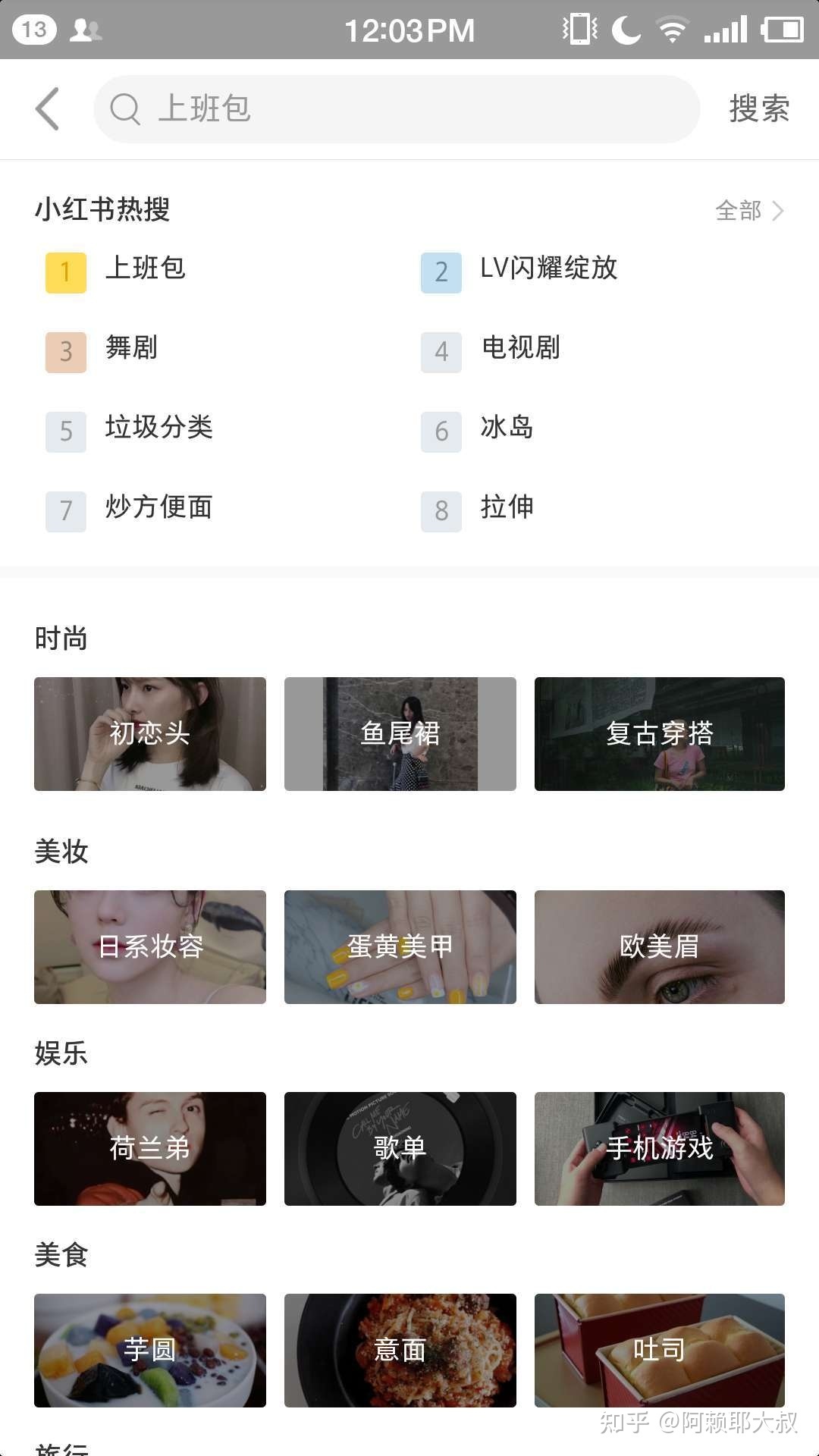819x1456 pixels.
Task: Tap the contacts icon in the status bar
Action: click(x=85, y=29)
